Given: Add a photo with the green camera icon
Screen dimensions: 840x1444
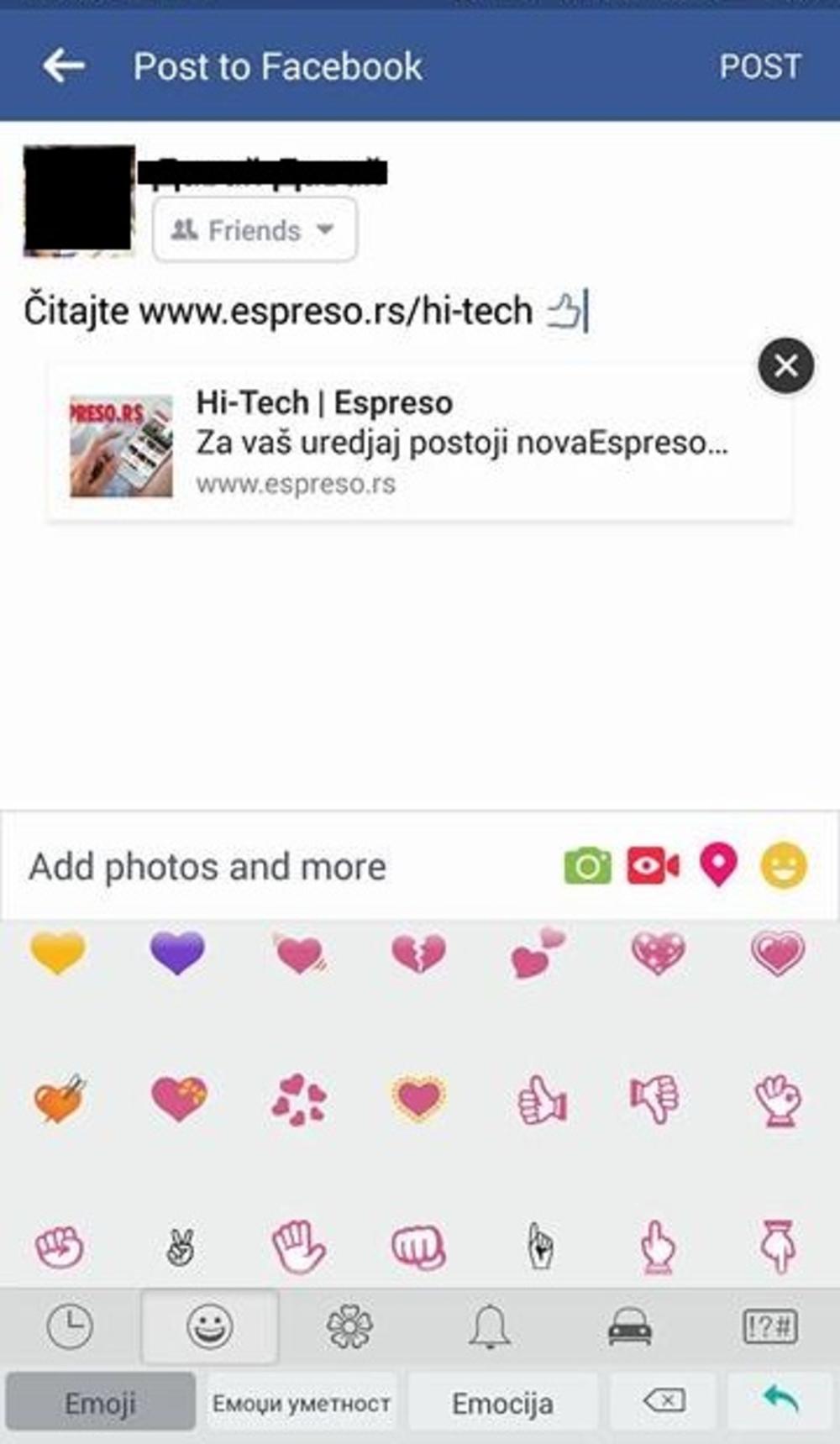Looking at the screenshot, I should tap(587, 866).
